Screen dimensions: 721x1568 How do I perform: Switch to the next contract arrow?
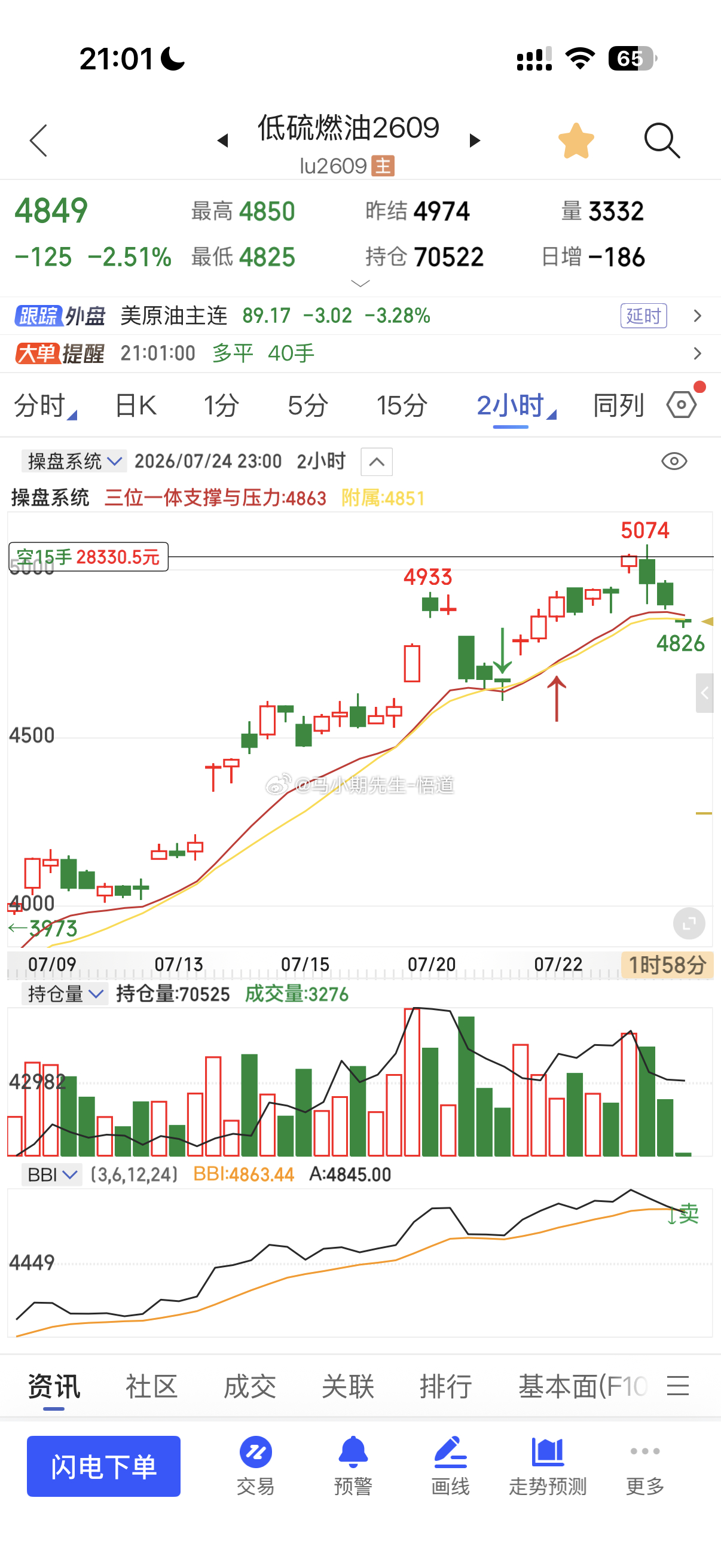coord(475,141)
